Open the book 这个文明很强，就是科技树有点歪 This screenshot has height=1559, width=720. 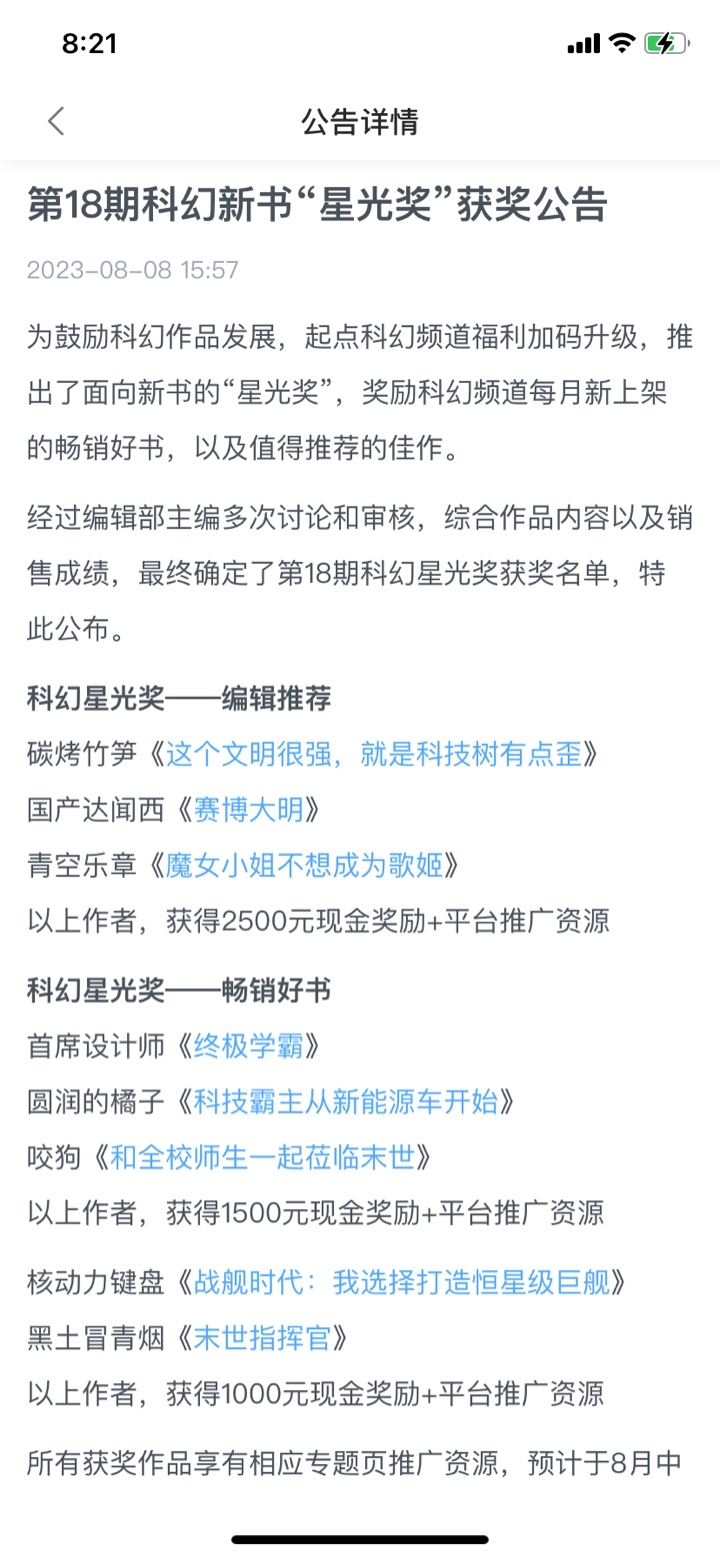point(373,755)
